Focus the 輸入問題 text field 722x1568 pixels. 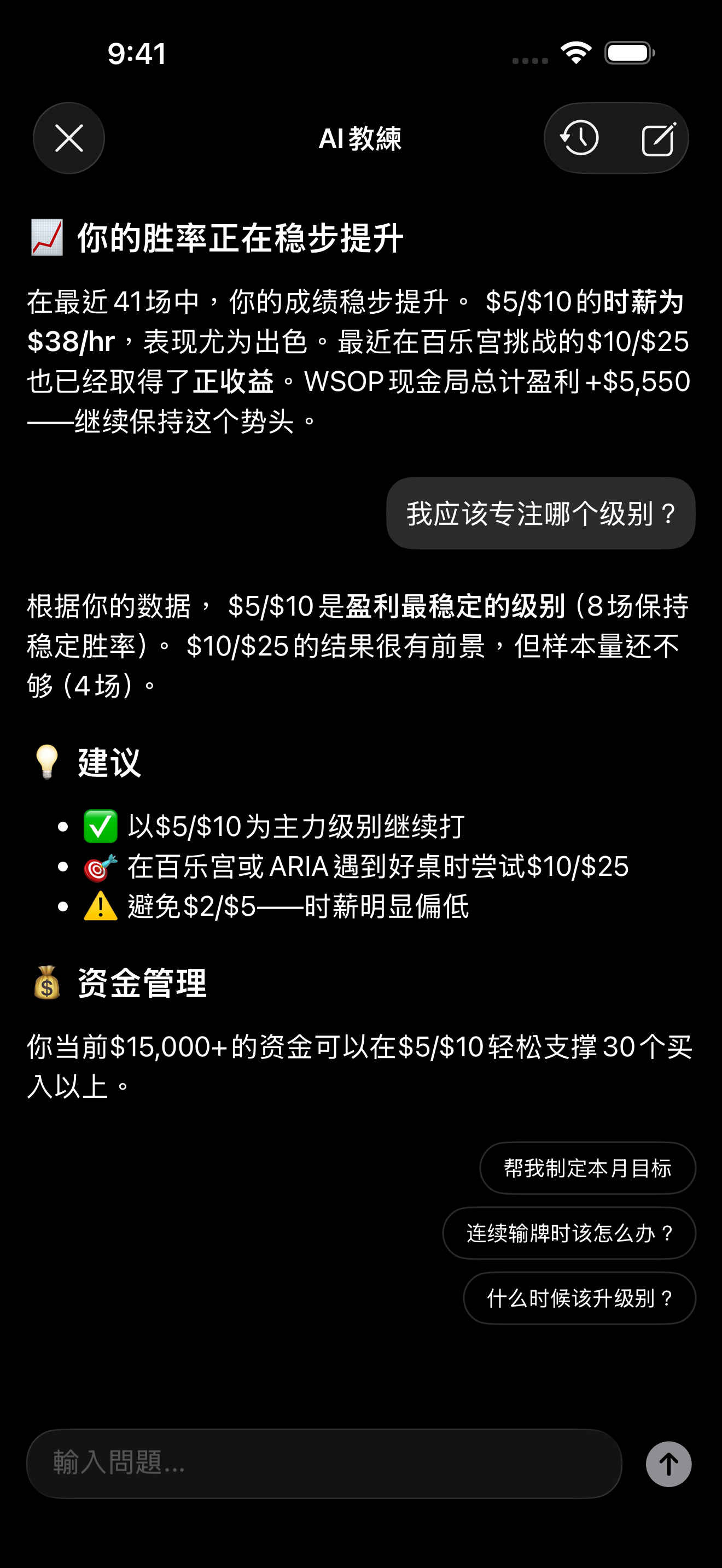[x=324, y=1464]
